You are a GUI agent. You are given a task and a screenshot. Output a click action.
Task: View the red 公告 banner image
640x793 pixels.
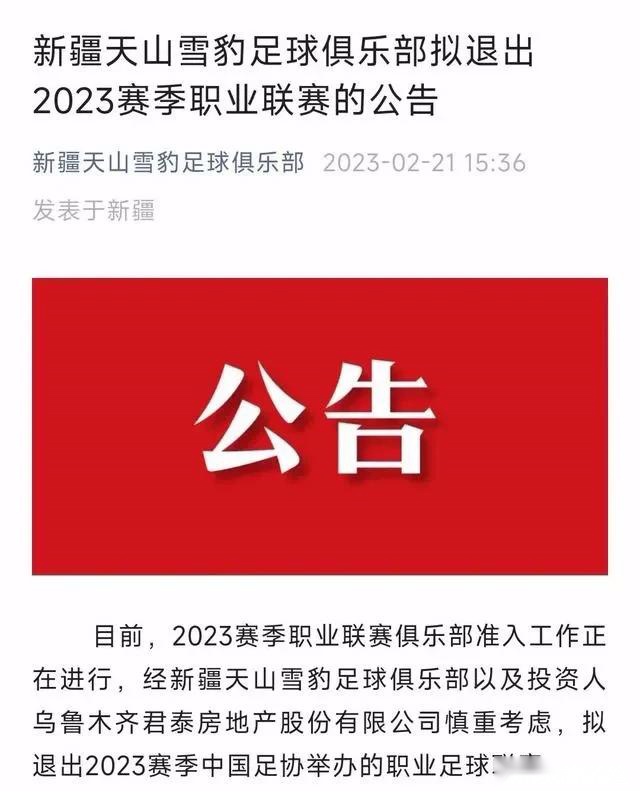[x=320, y=426]
